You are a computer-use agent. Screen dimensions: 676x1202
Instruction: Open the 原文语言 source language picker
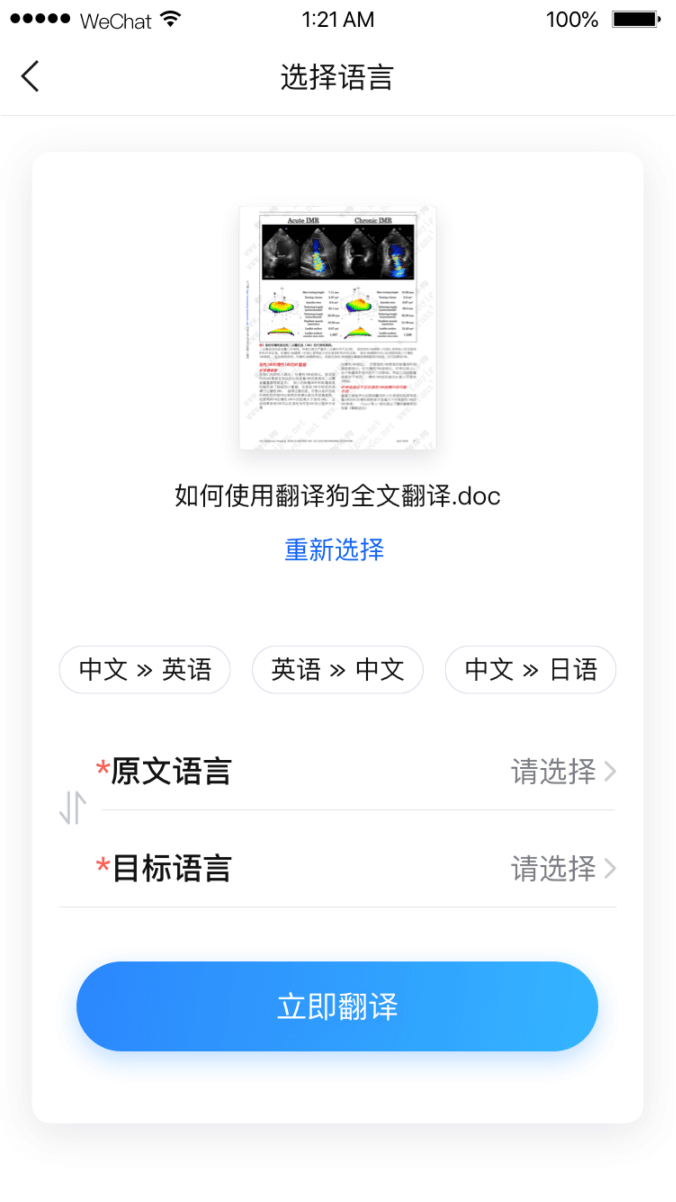click(358, 771)
